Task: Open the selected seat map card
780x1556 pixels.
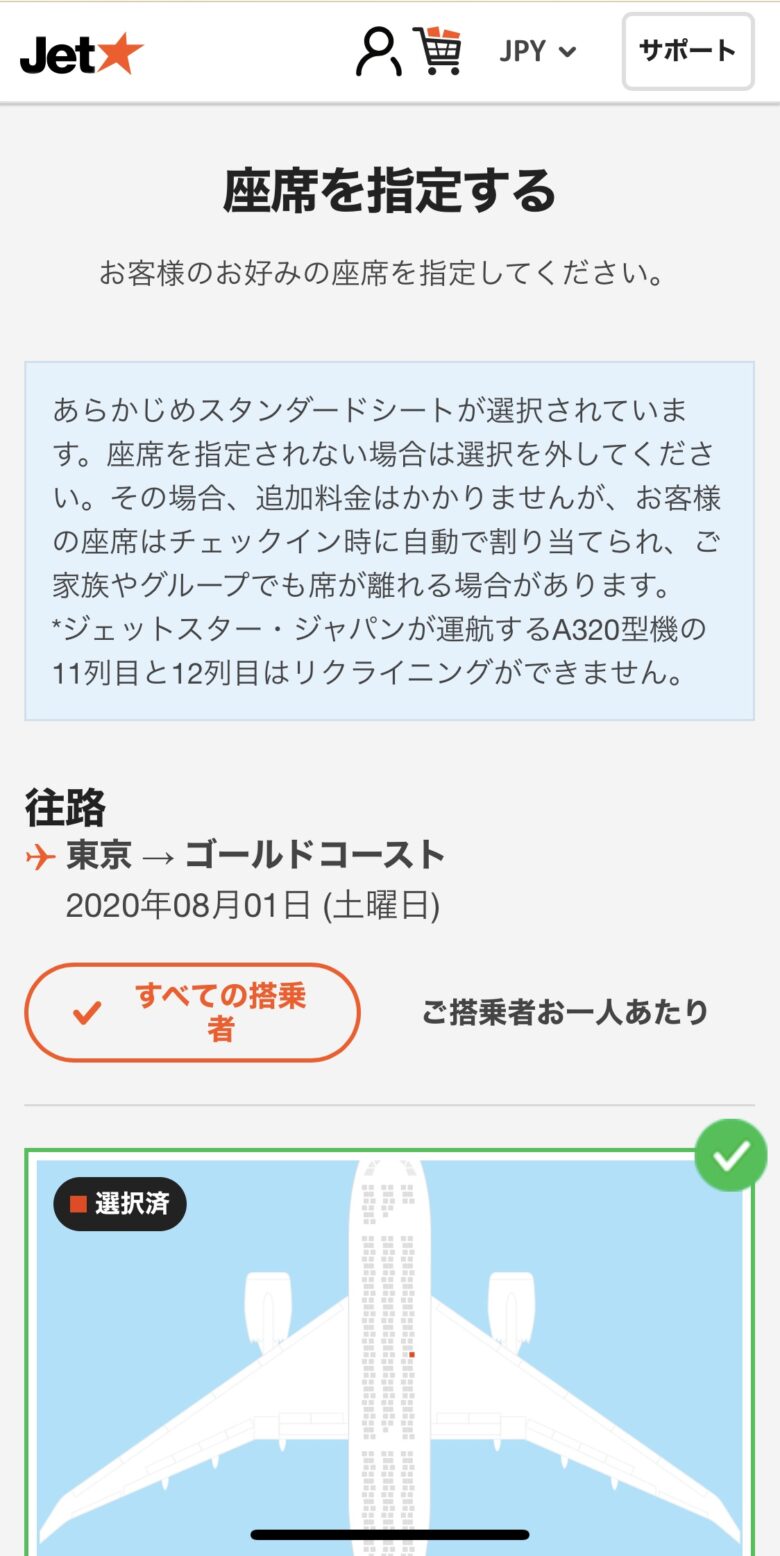Action: pyautogui.click(x=390, y=1352)
